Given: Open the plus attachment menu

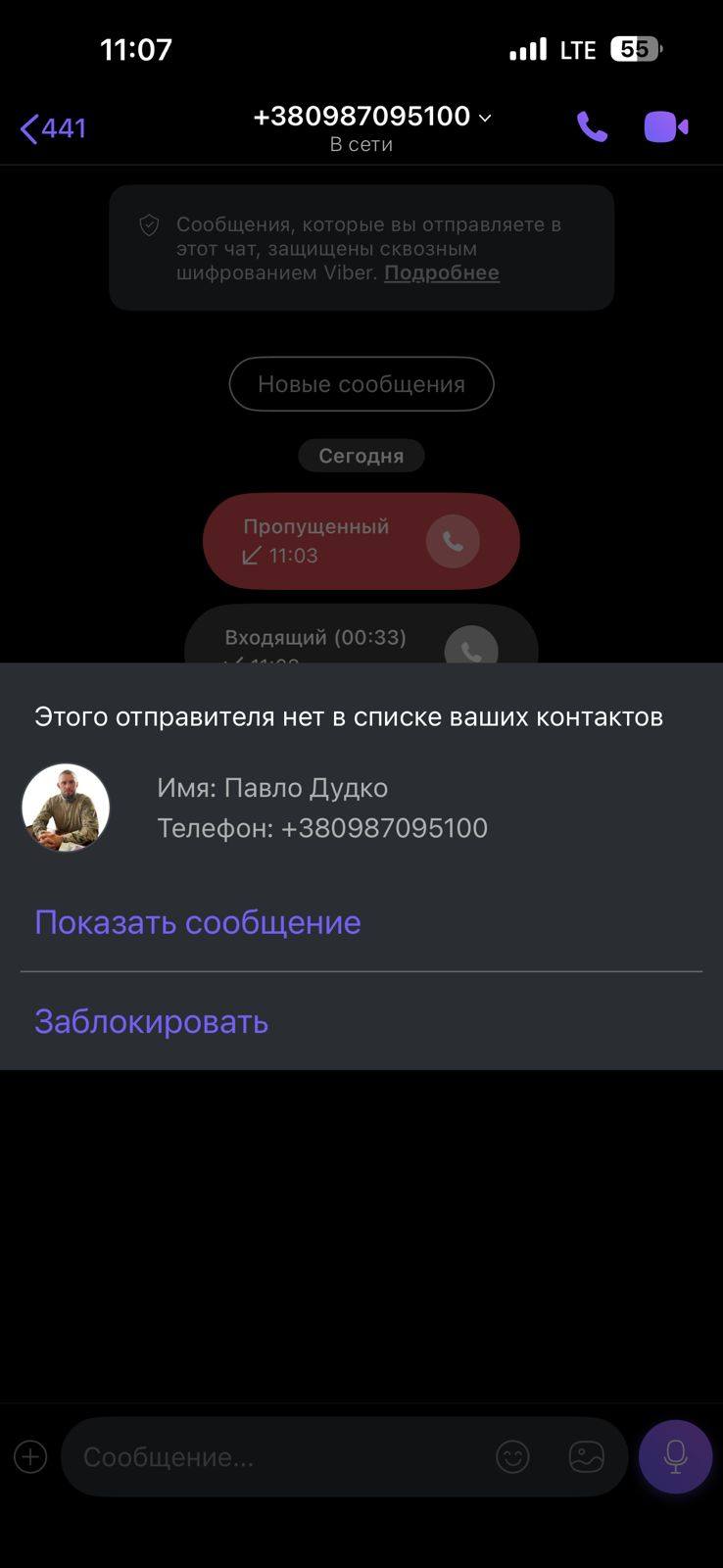Looking at the screenshot, I should [30, 1457].
